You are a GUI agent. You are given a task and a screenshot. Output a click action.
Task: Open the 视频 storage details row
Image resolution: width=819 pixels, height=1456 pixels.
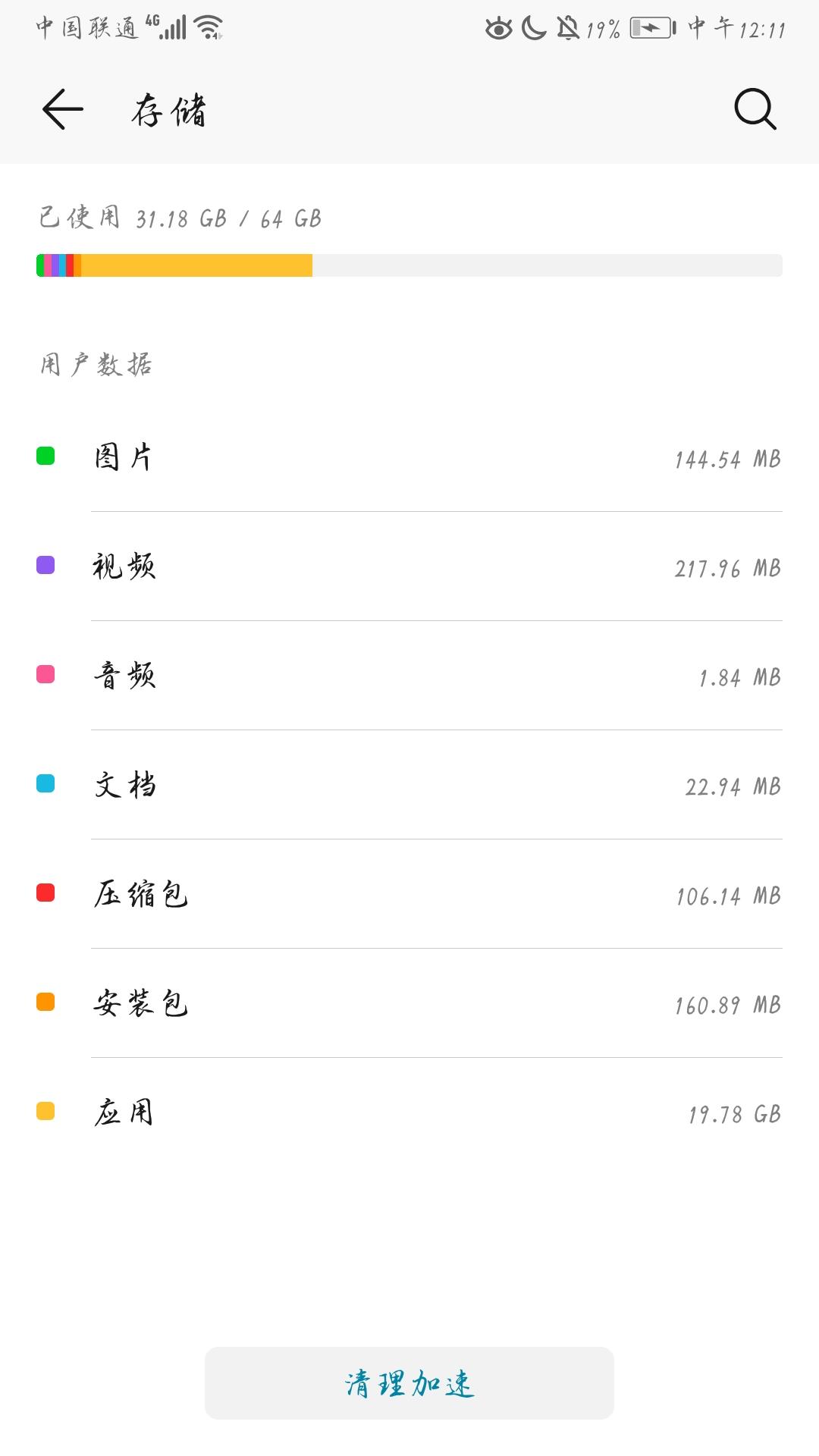pos(409,566)
